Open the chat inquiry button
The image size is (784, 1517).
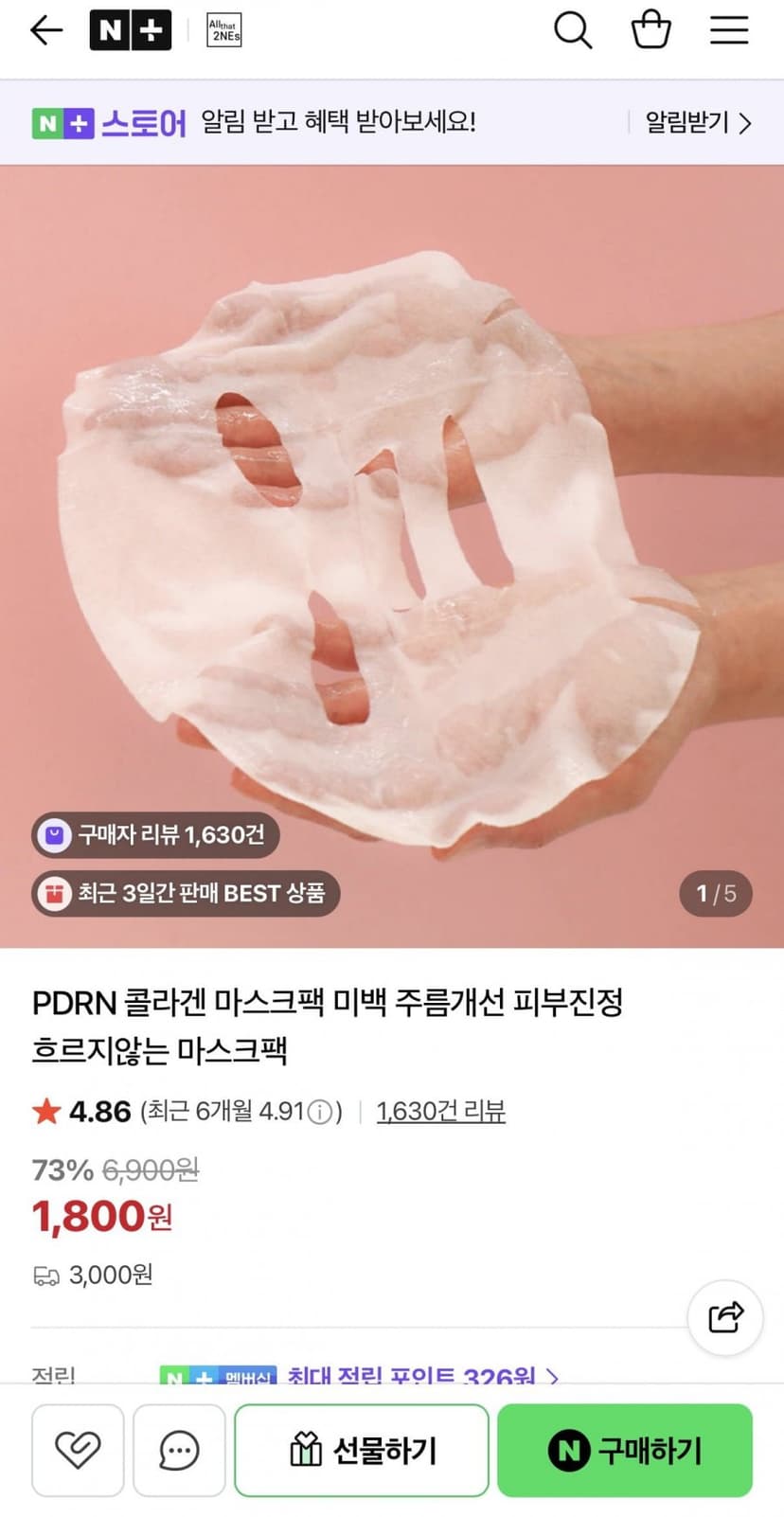tap(179, 1450)
